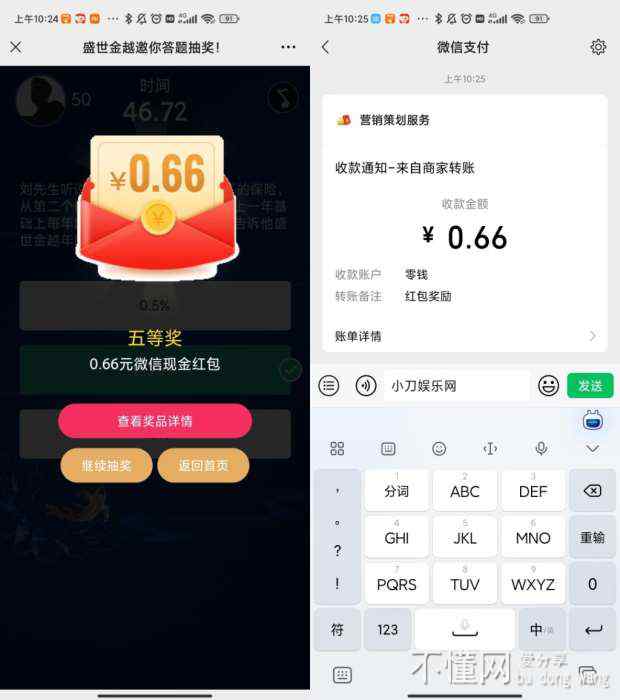Open 账单详情 for the 0.66 transfer
620x700 pixels.
pyautogui.click(x=465, y=336)
